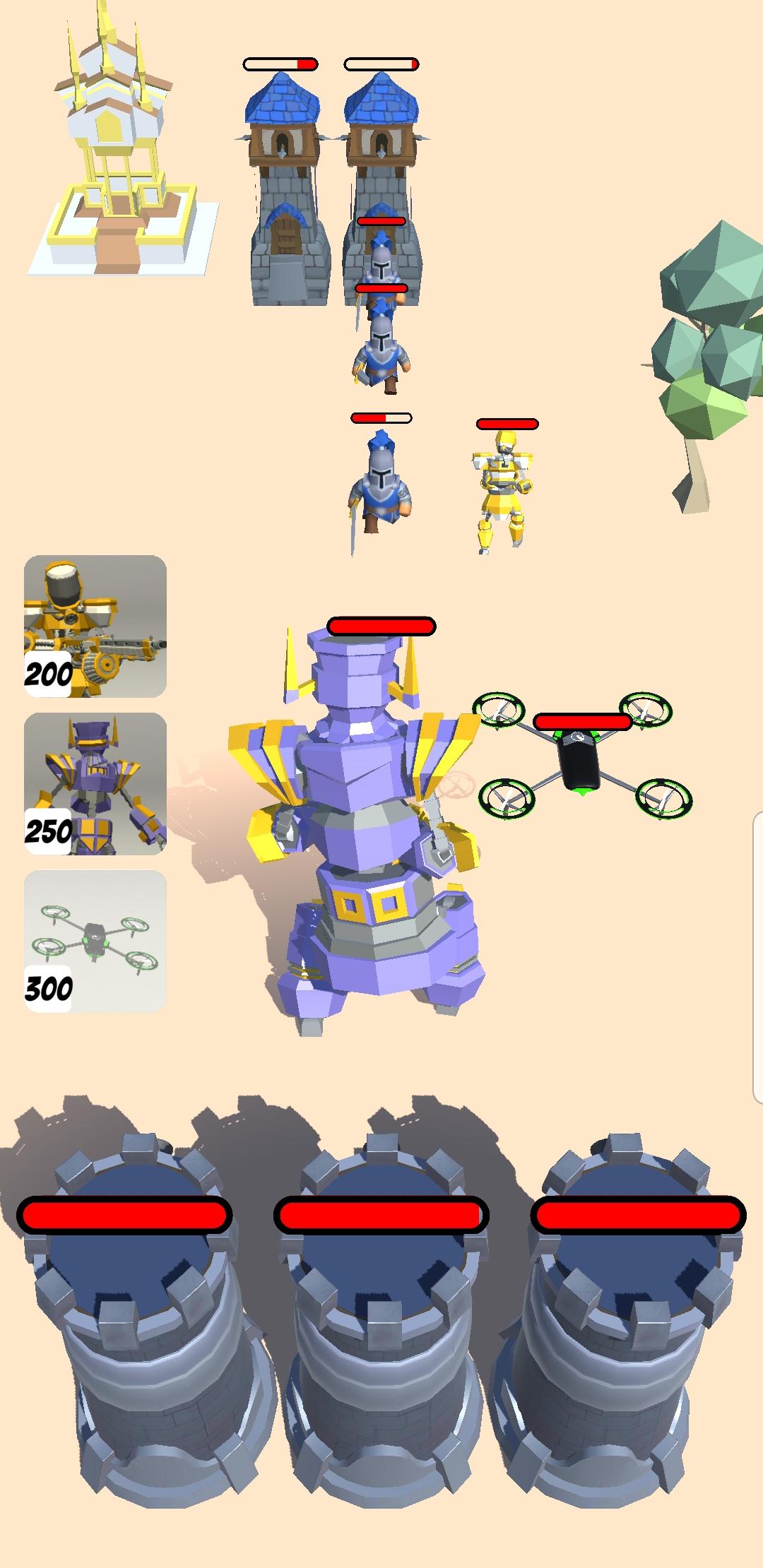Spawn the 300-cost drone unit
Viewport: 763px width, 1568px height.
[95, 941]
